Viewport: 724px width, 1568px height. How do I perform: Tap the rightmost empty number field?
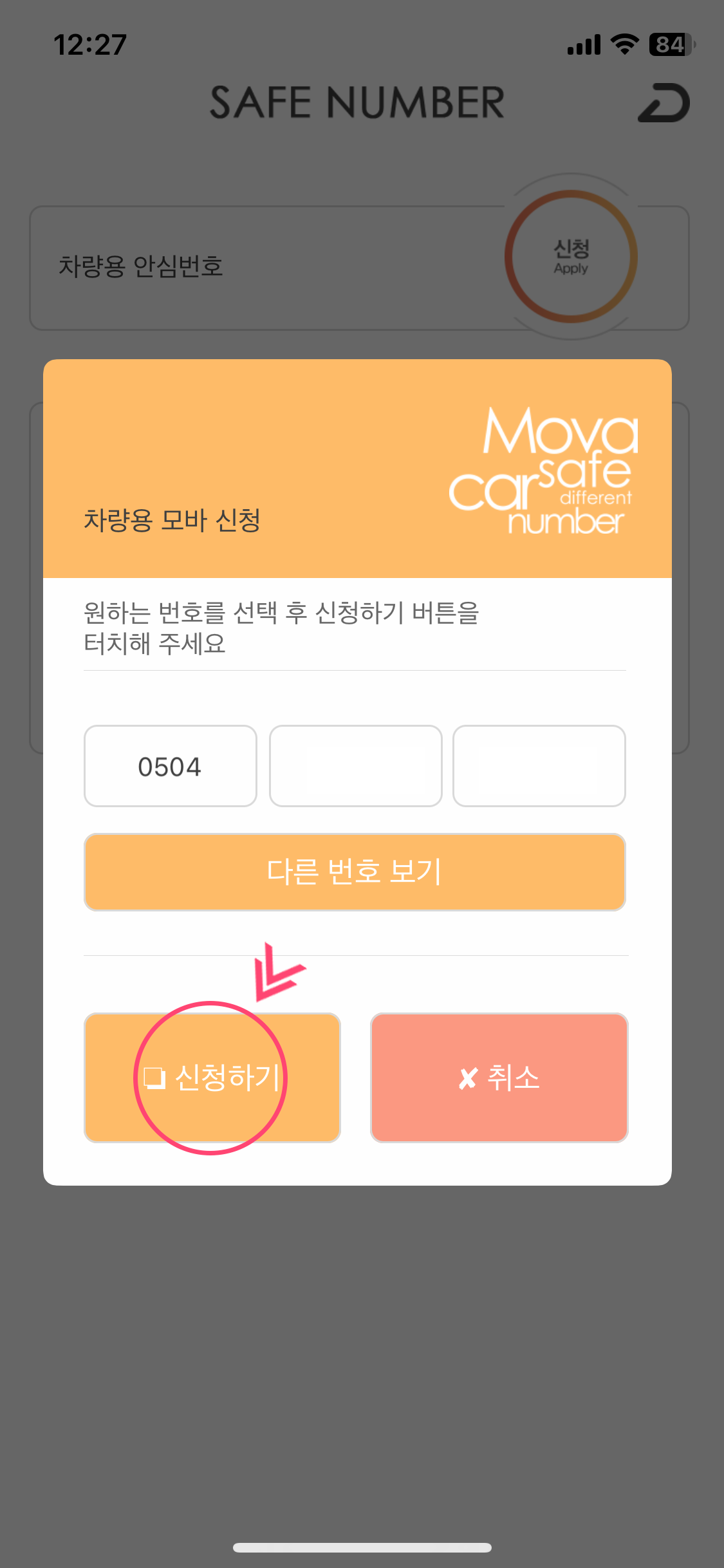pyautogui.click(x=539, y=766)
